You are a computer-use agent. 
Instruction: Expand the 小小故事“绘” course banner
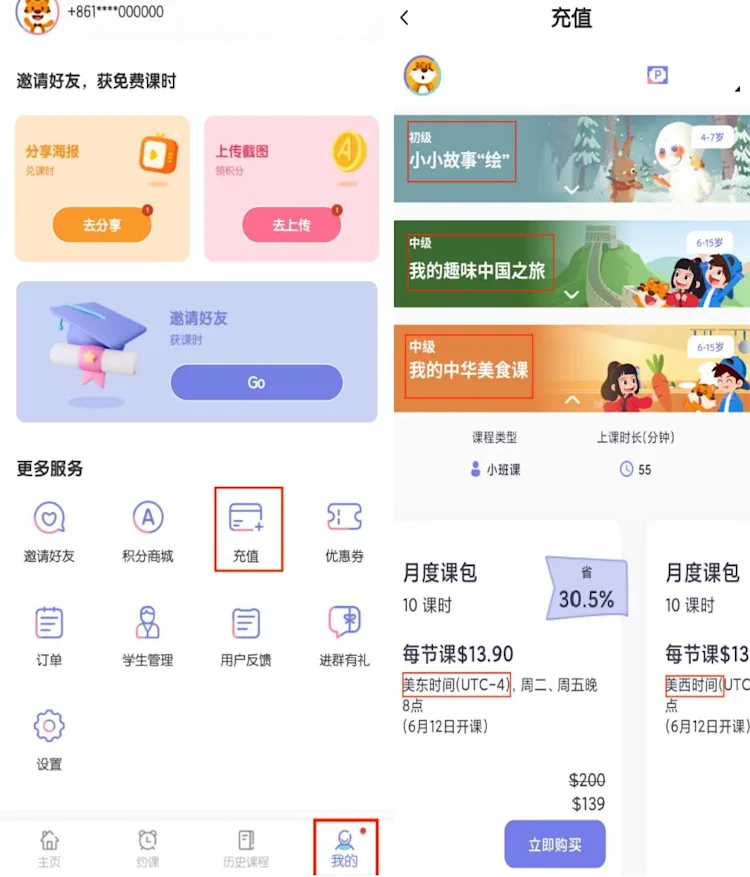click(x=571, y=189)
